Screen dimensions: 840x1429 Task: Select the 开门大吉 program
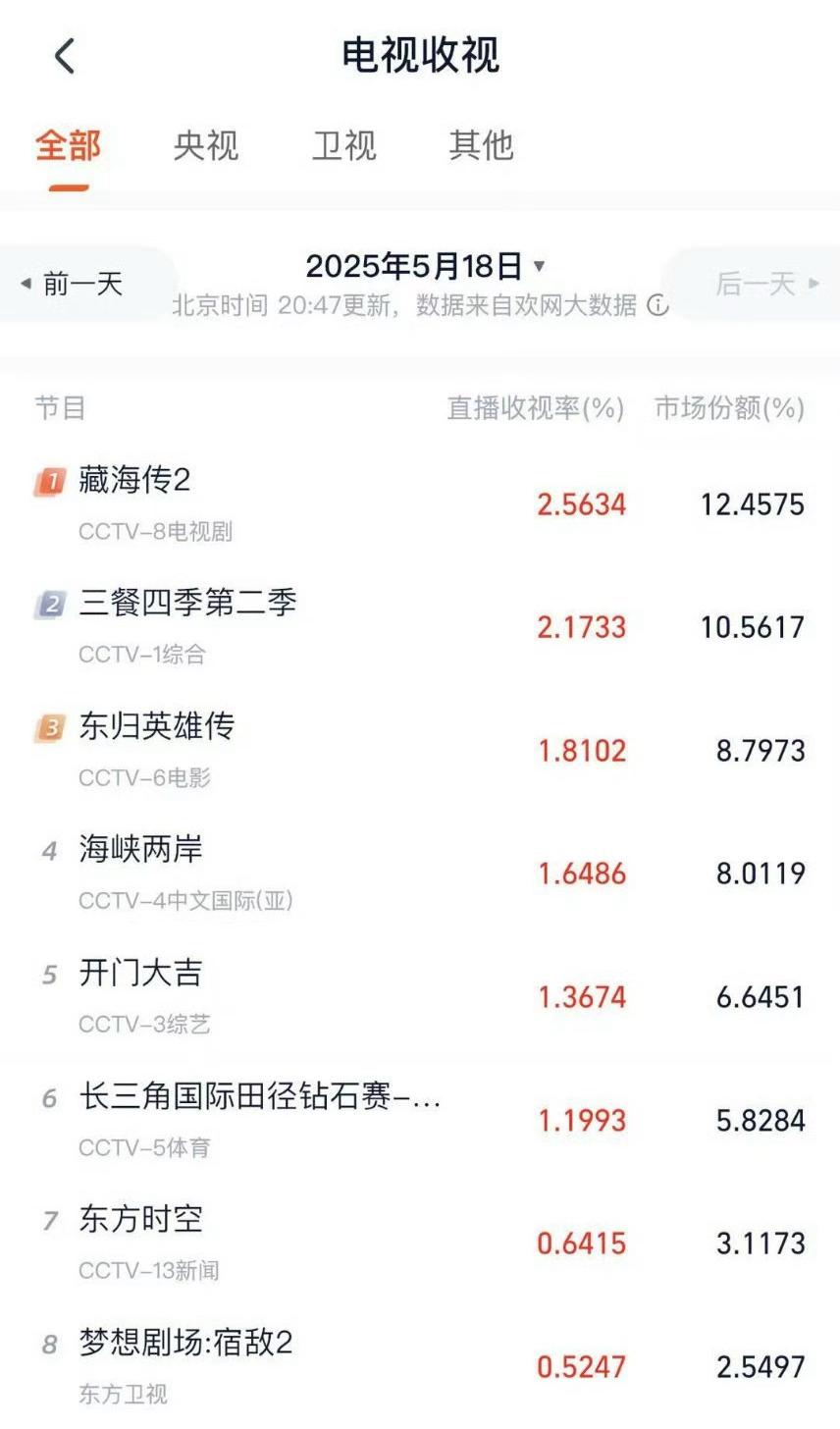(420, 997)
